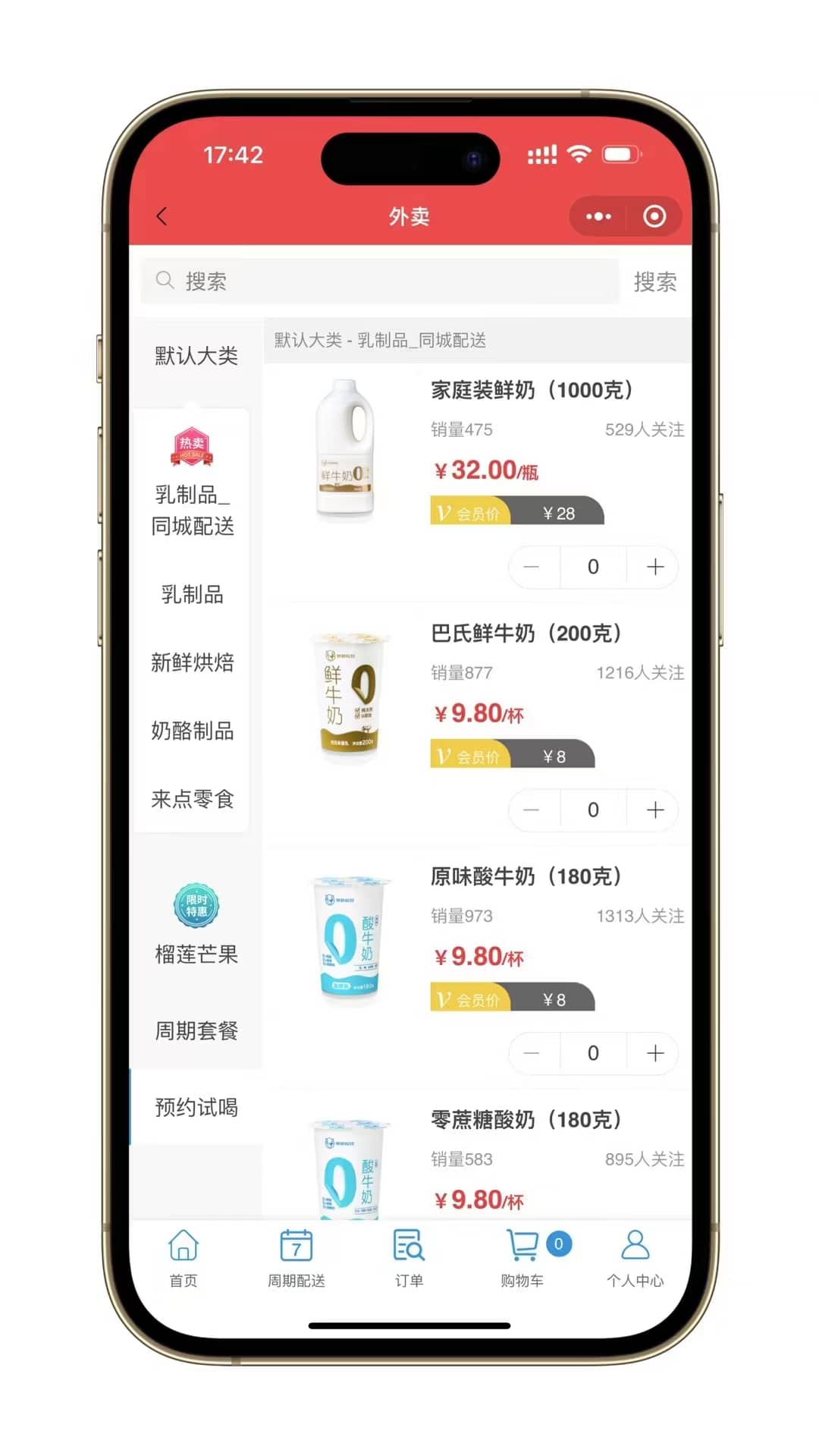Image resolution: width=819 pixels, height=1456 pixels.
Task: Open the 奶酪制品 category
Action: pos(192,731)
